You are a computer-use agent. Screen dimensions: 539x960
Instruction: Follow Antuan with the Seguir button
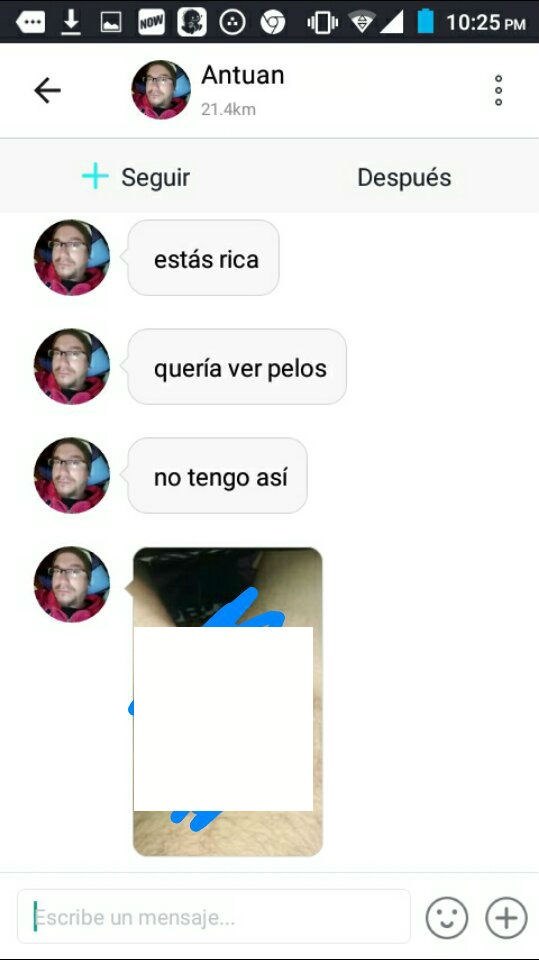[136, 178]
